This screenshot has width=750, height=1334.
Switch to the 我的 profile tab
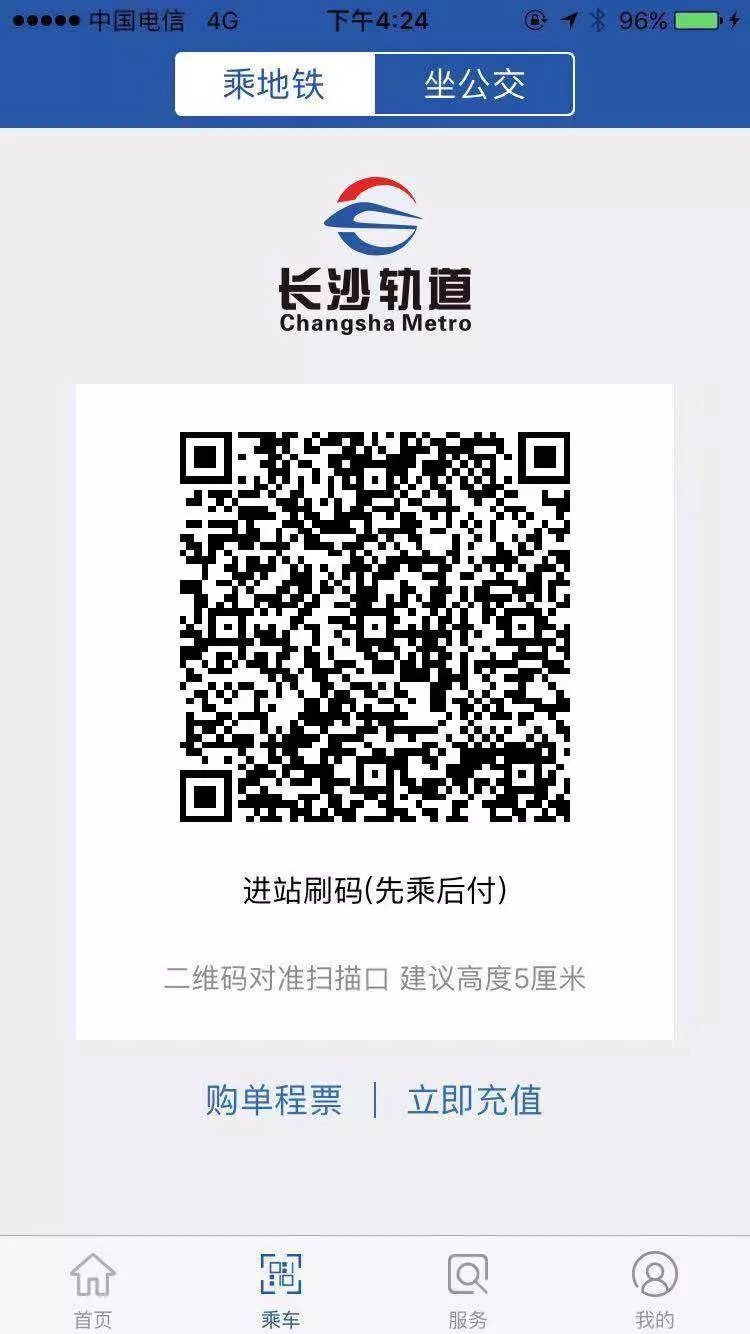654,1290
